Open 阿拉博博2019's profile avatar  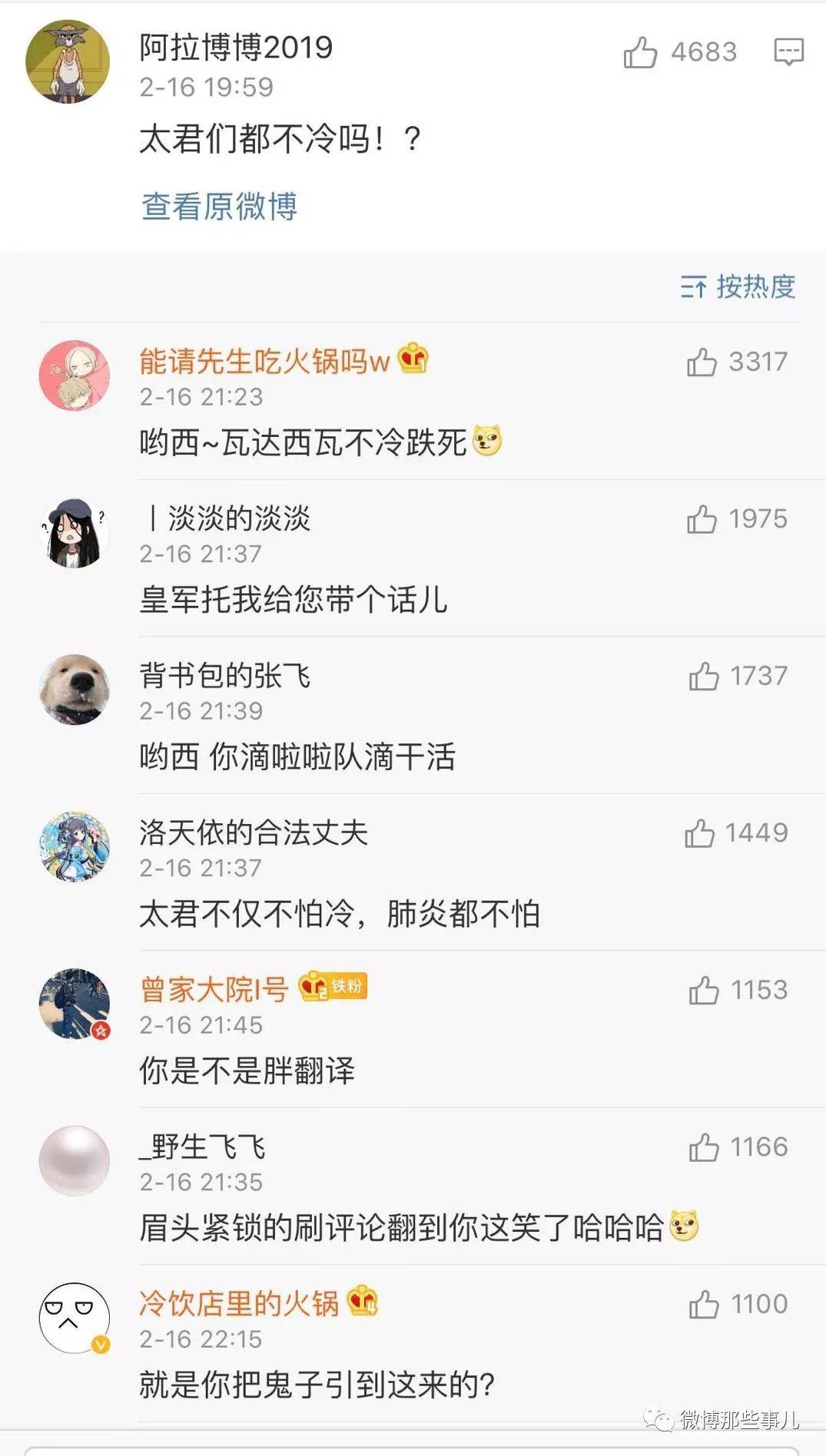coord(68,61)
